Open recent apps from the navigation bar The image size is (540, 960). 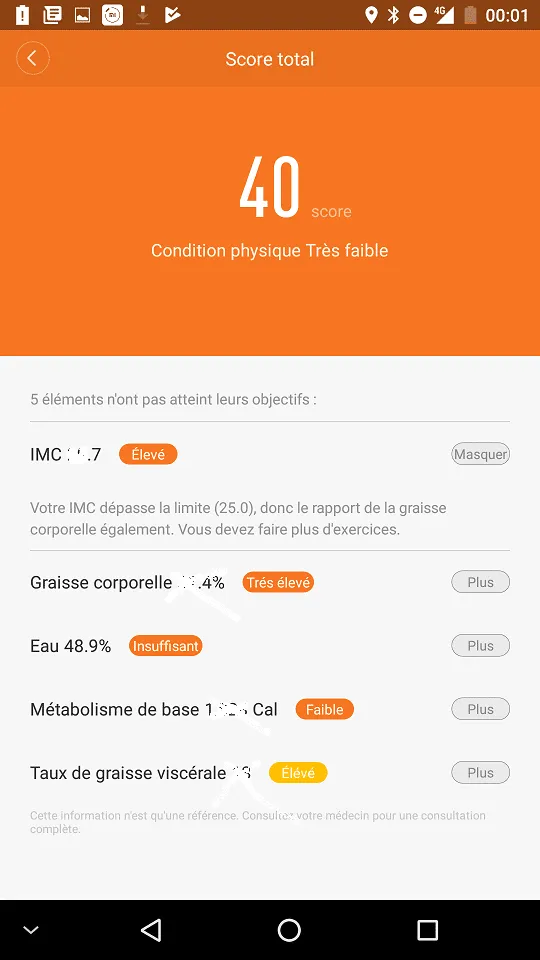[427, 930]
